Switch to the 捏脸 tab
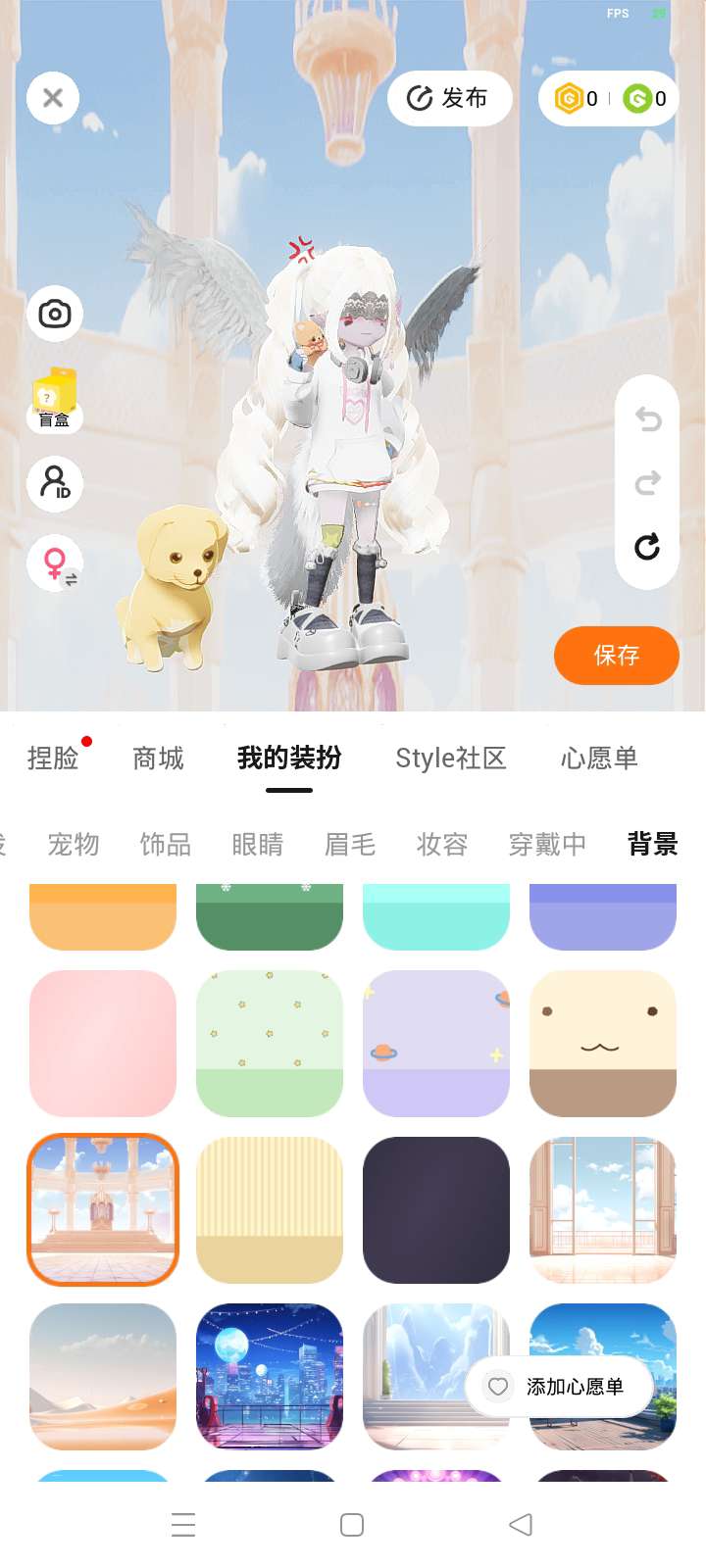Screen dimensions: 706x1568 [x=53, y=758]
